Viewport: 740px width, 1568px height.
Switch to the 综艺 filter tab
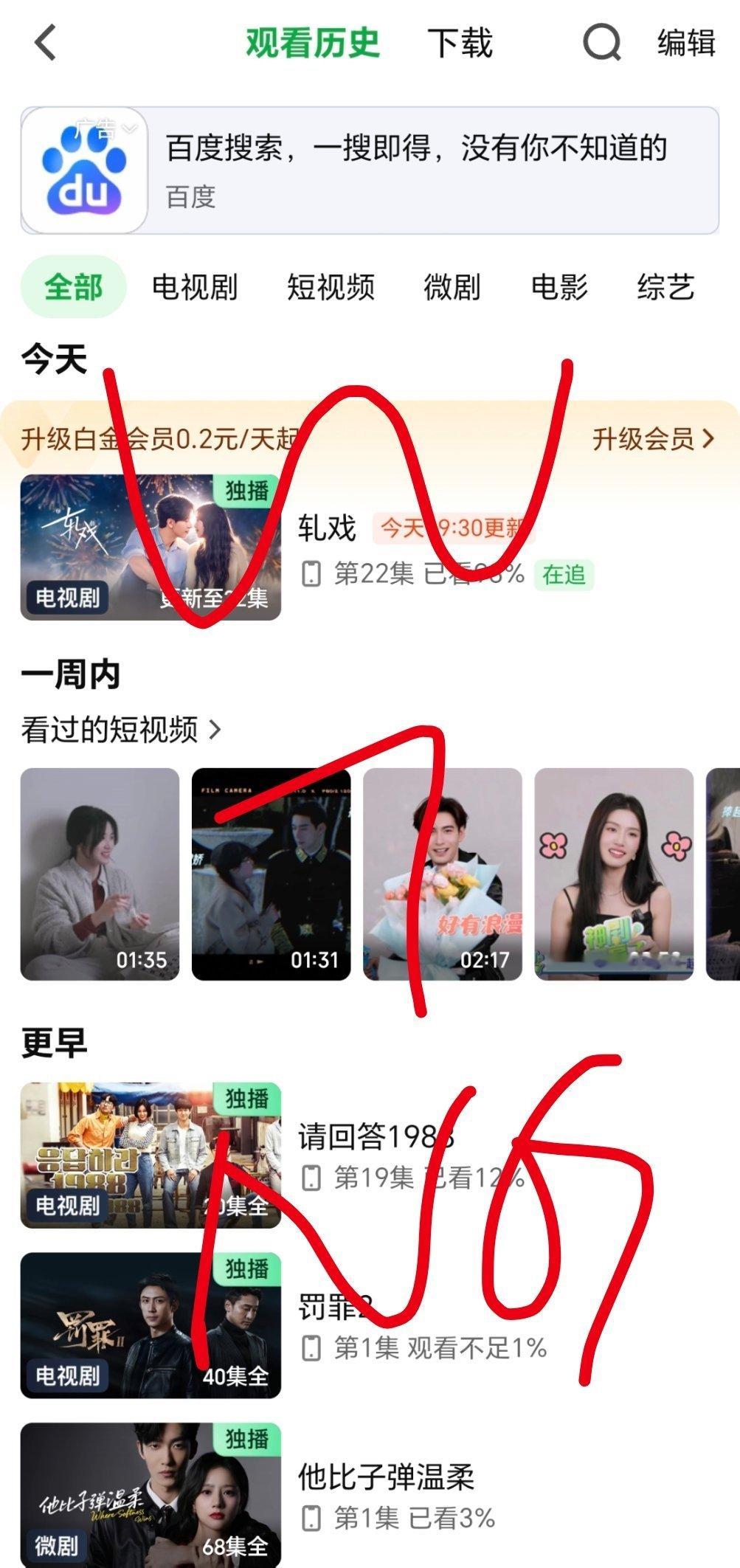click(x=665, y=289)
